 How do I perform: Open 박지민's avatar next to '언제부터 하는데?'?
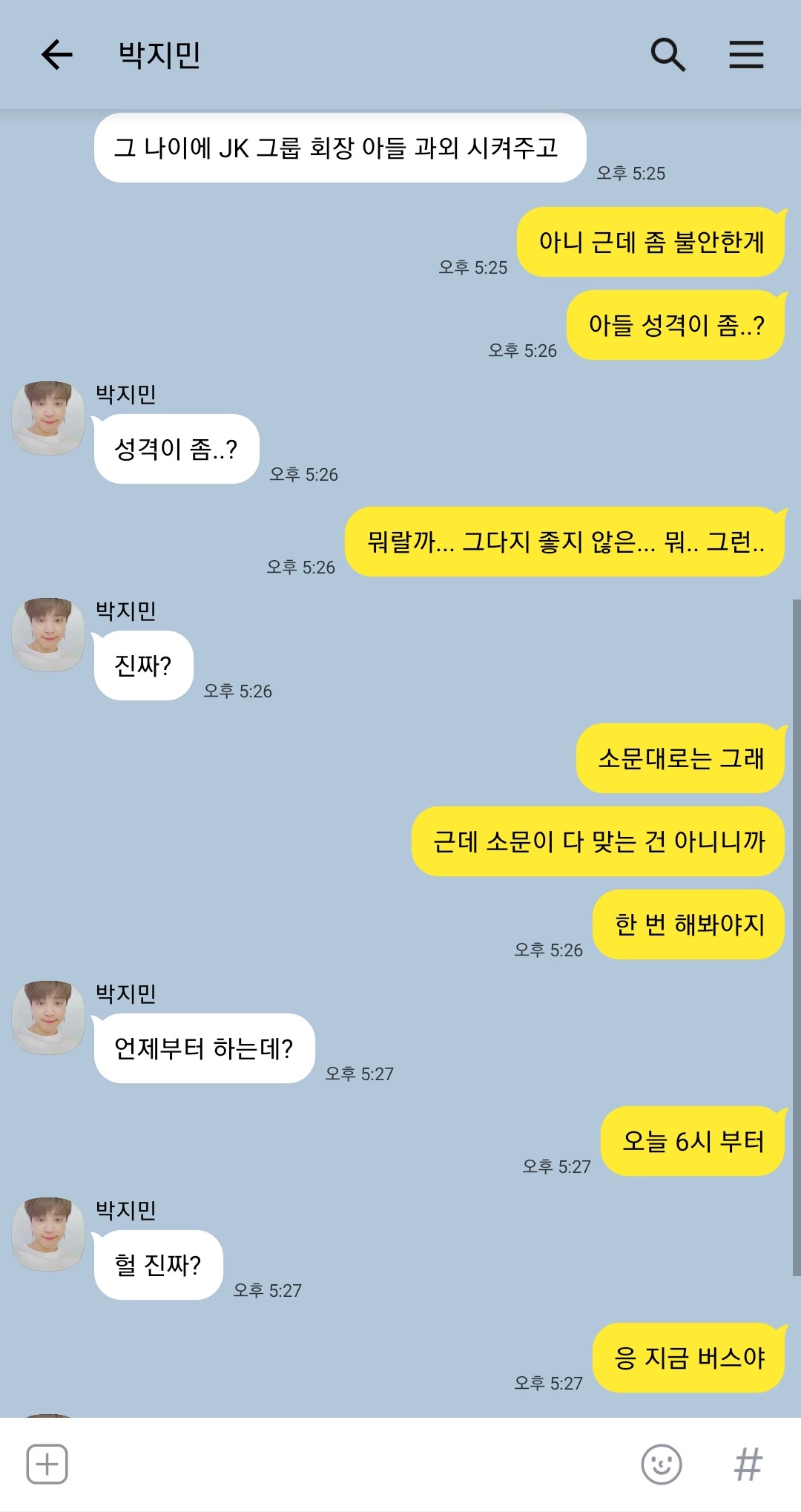coord(48,1017)
